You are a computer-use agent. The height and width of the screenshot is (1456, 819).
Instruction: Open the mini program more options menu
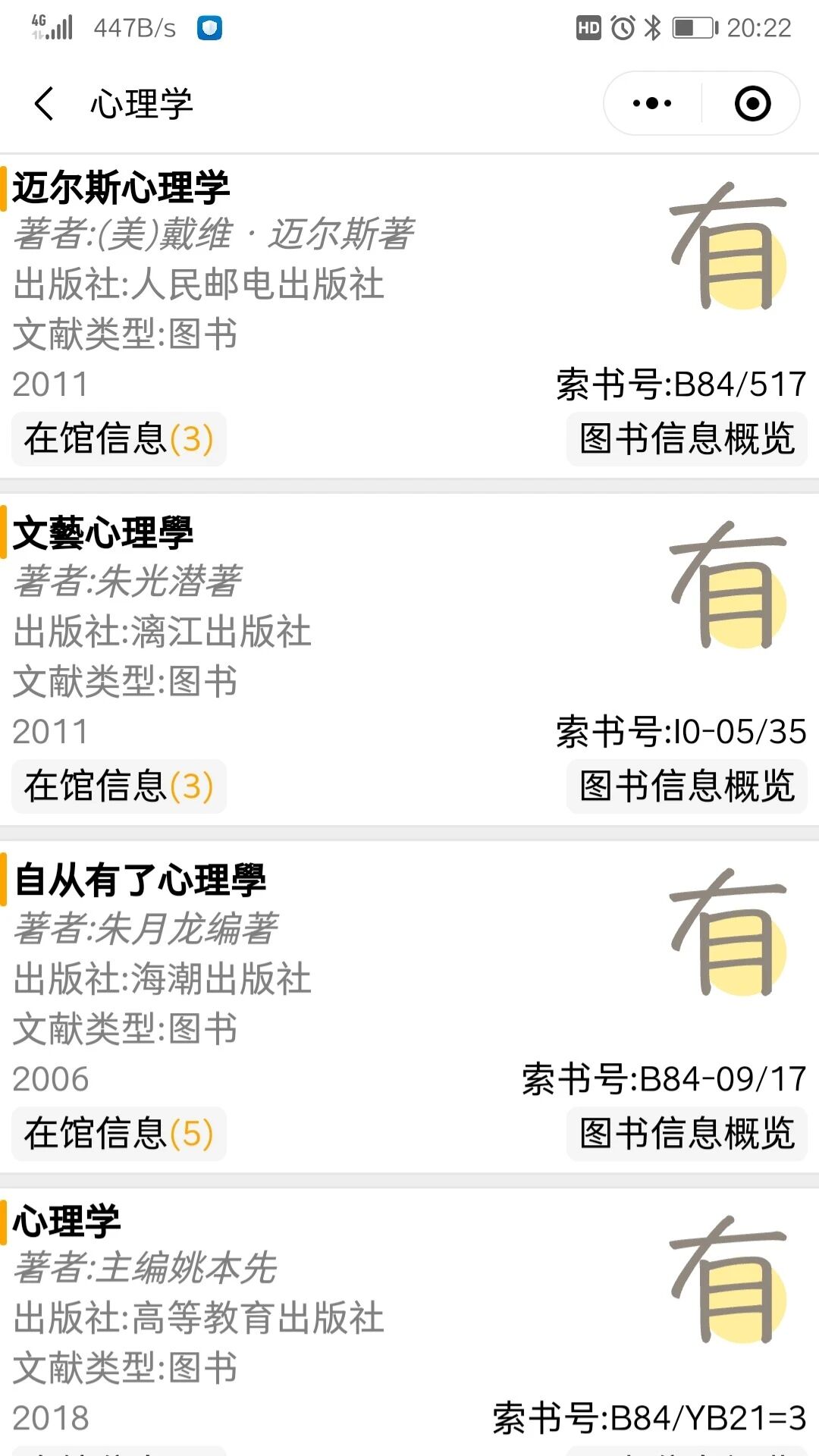(x=652, y=103)
